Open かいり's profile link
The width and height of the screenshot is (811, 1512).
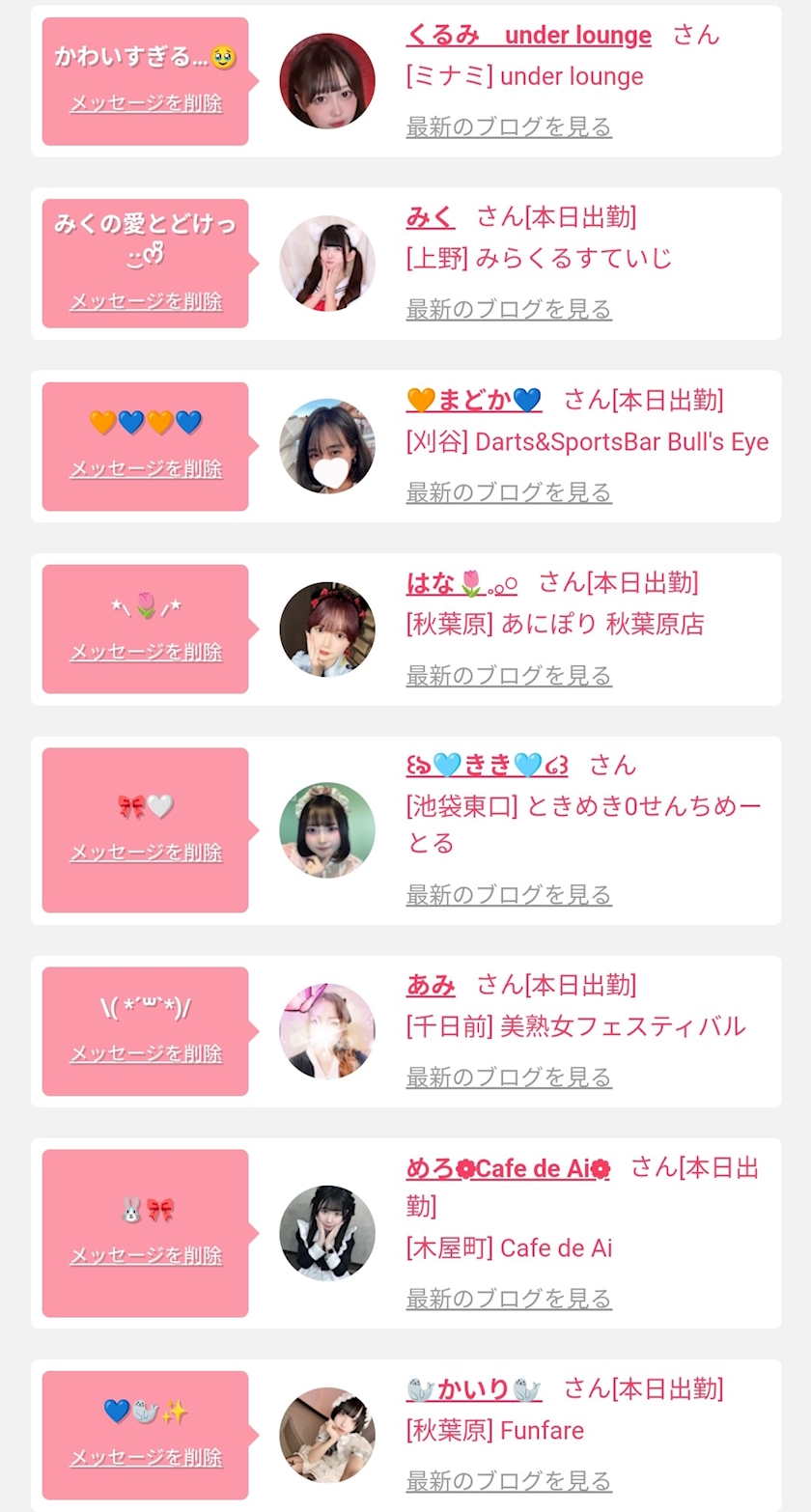[x=474, y=1389]
